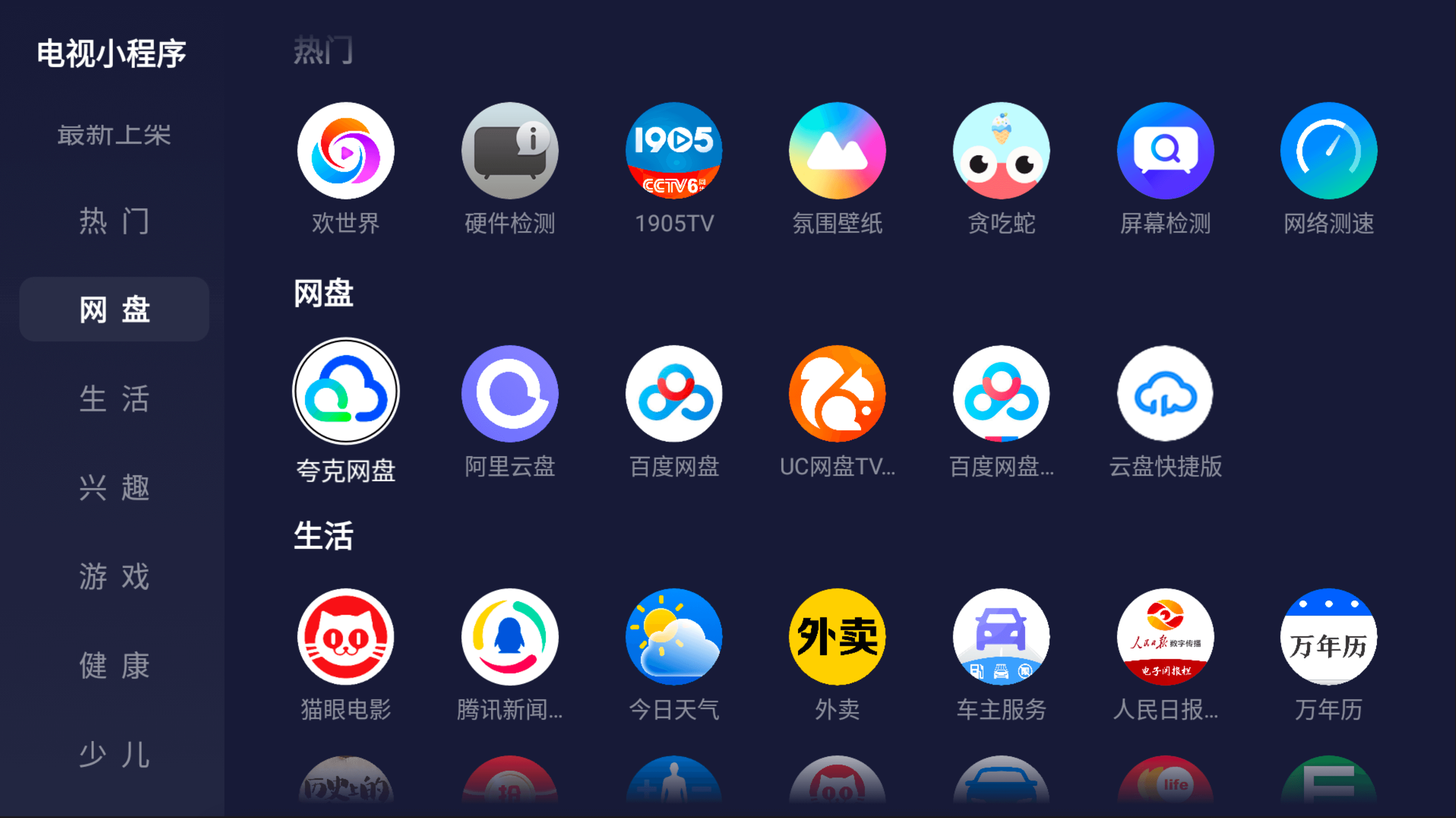Launch 猫眼电影

pyautogui.click(x=346, y=637)
